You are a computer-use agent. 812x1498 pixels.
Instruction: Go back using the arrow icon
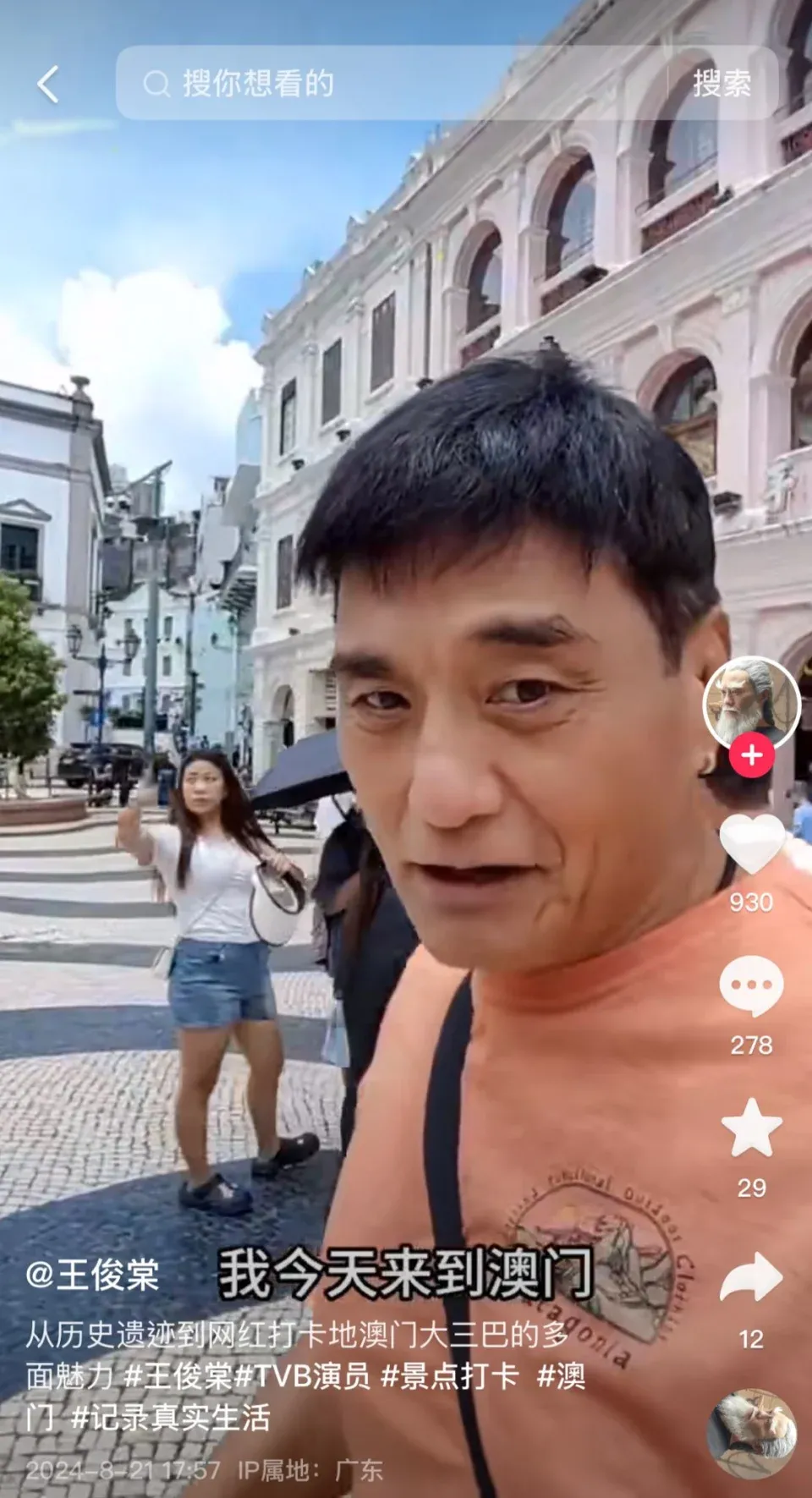48,84
